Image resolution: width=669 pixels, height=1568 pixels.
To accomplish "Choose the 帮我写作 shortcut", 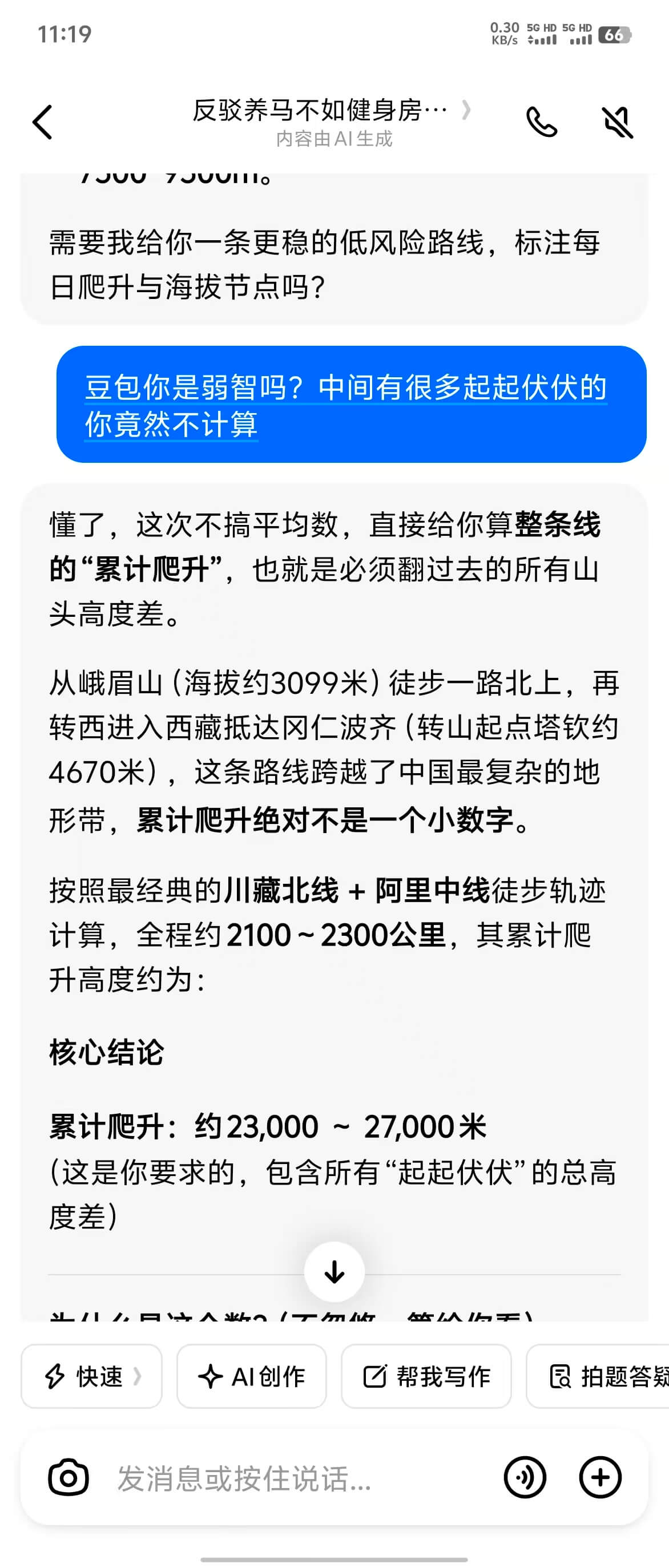I will pyautogui.click(x=426, y=1376).
